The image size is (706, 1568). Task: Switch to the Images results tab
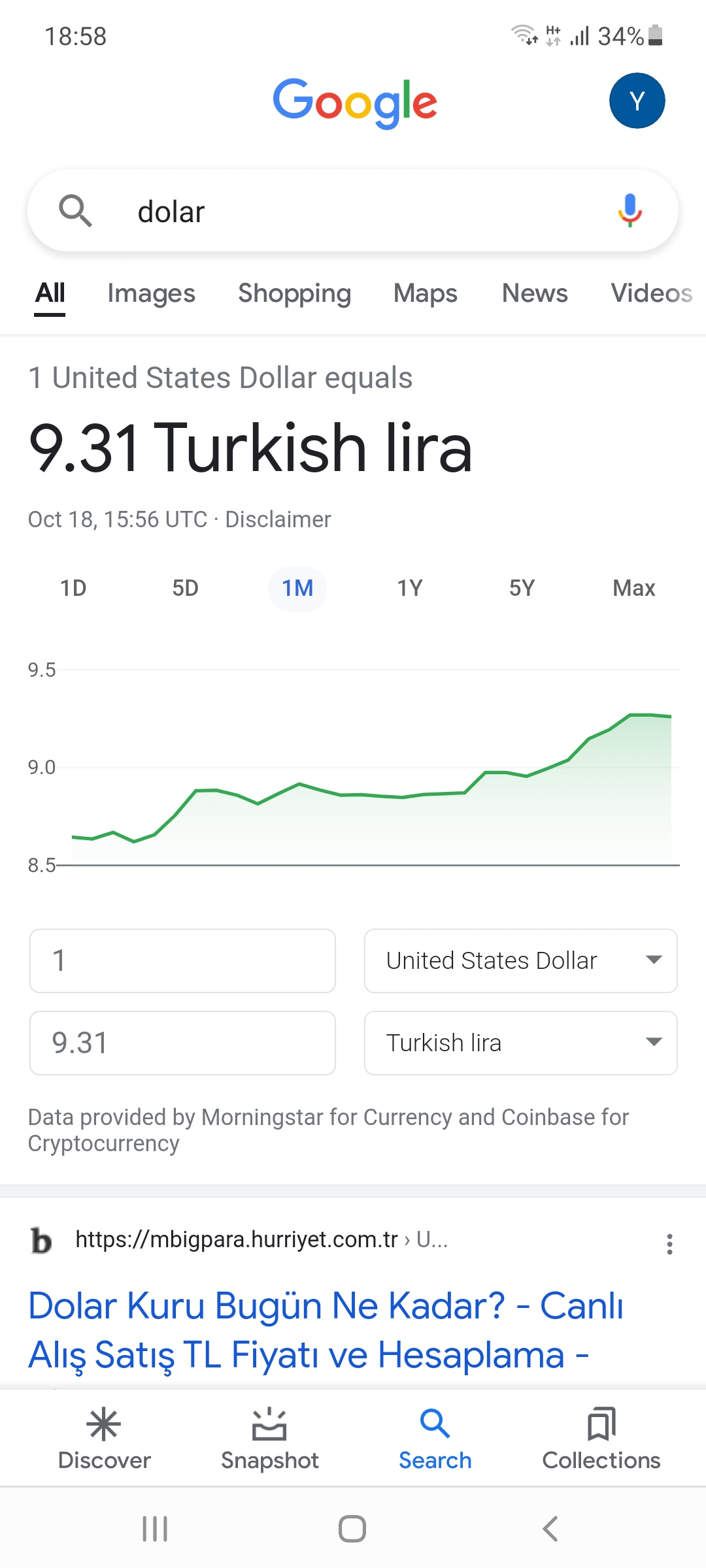click(x=151, y=293)
